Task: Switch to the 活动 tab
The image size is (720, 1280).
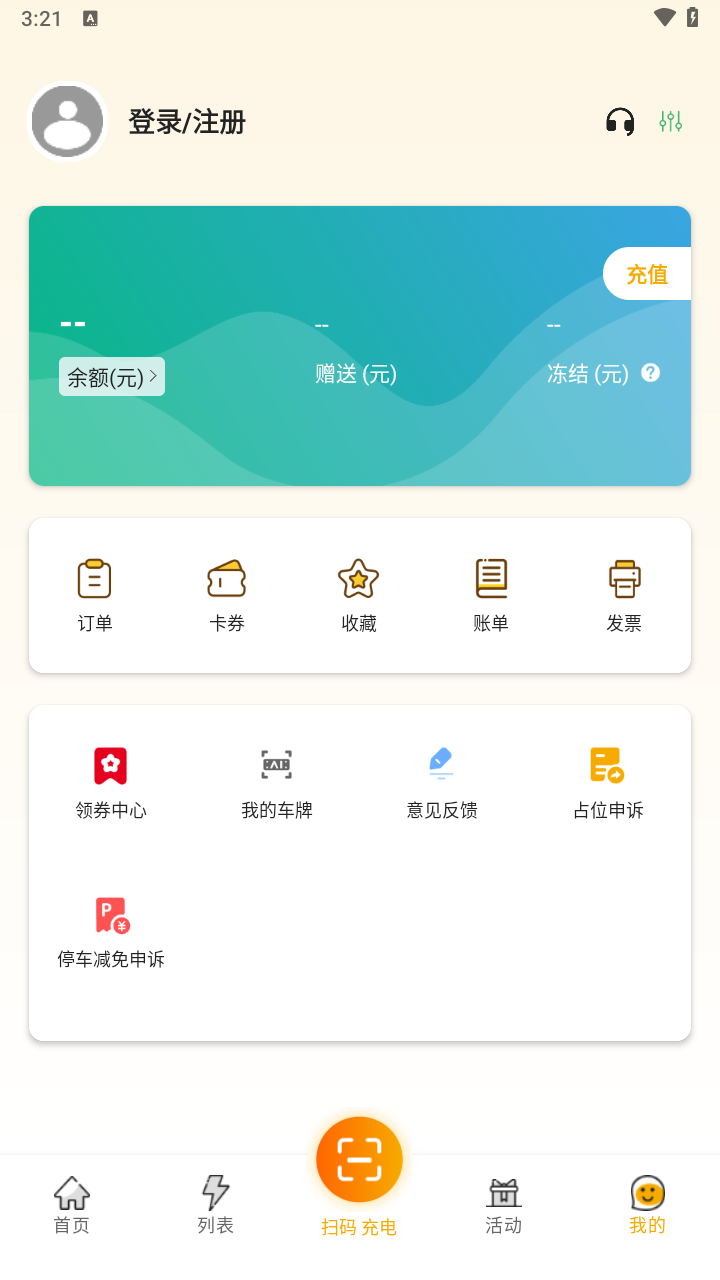Action: (x=503, y=1205)
